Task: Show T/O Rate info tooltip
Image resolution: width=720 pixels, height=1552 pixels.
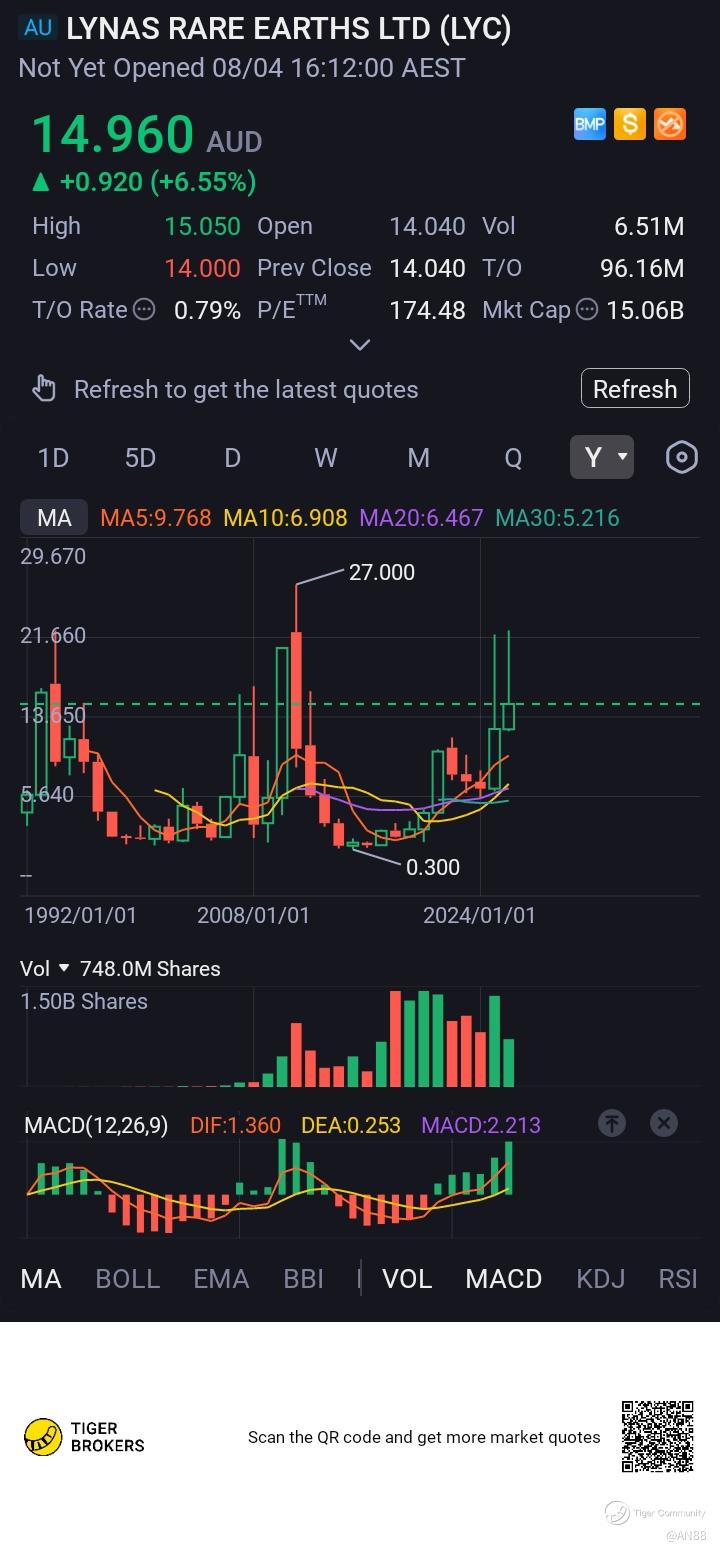Action: click(144, 310)
